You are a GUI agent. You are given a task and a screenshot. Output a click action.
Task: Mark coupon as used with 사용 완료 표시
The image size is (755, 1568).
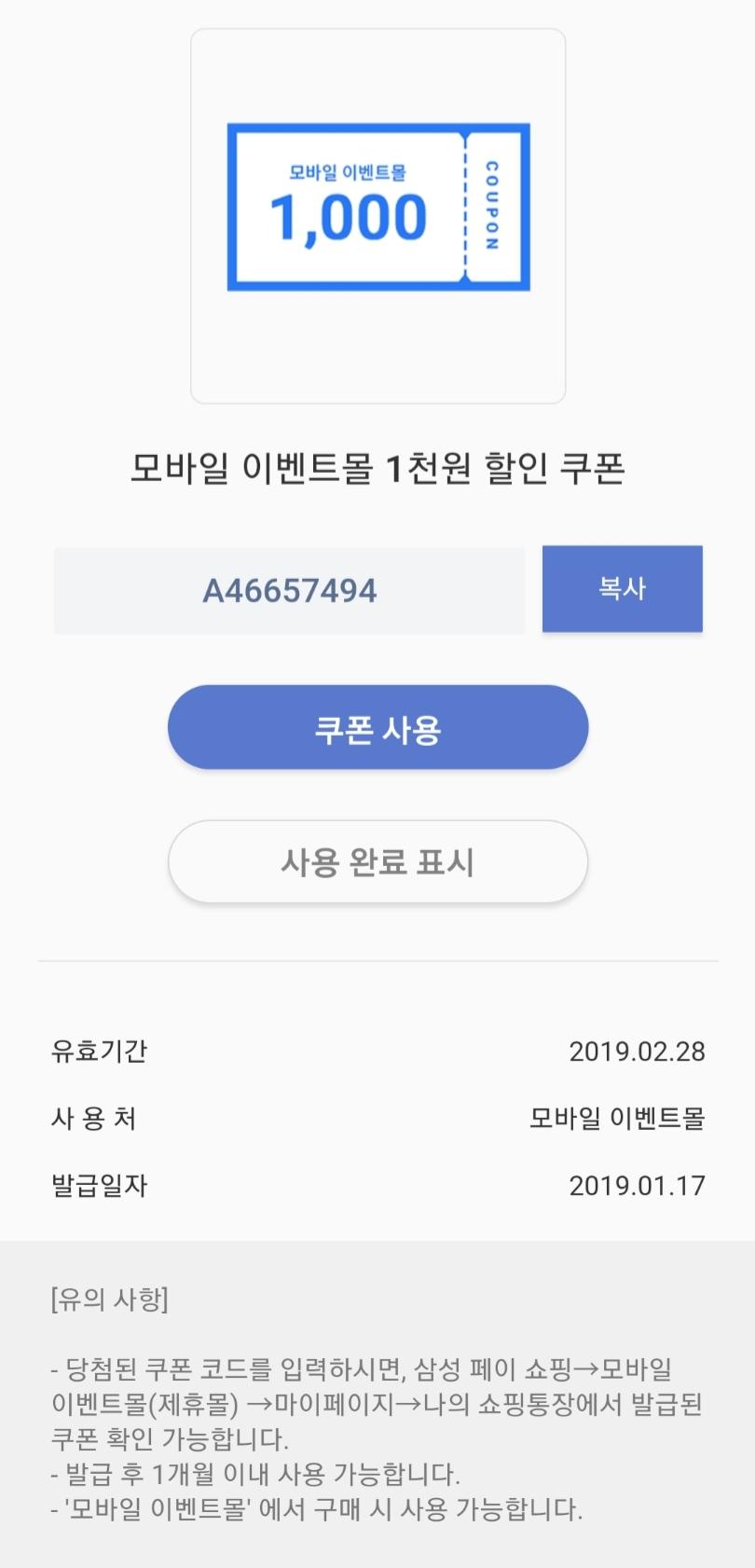377,862
